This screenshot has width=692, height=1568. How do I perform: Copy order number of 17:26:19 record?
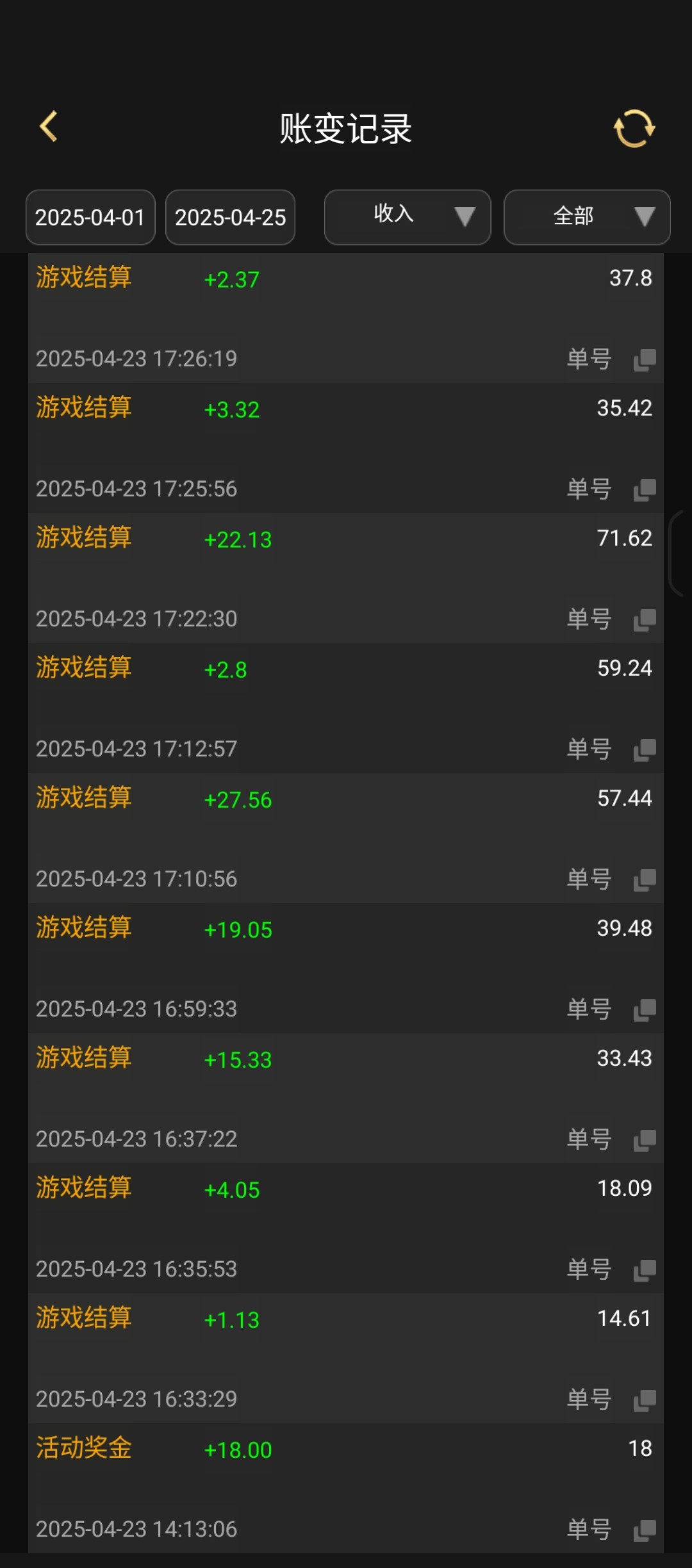[644, 360]
